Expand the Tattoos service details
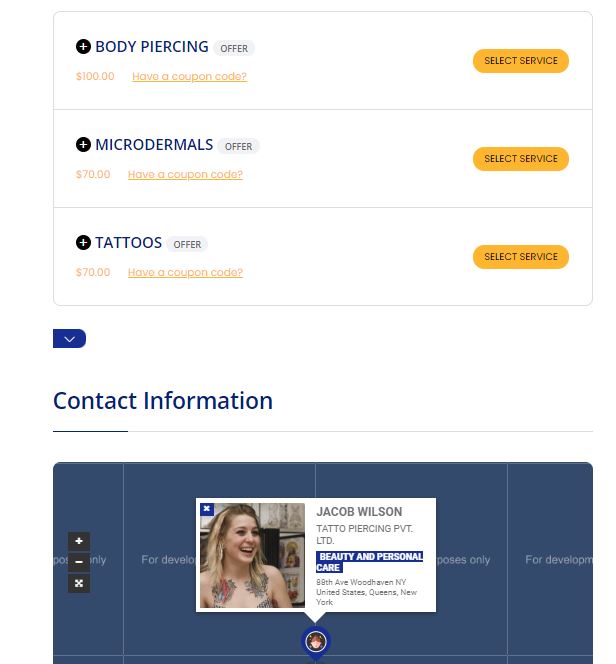 click(83, 243)
